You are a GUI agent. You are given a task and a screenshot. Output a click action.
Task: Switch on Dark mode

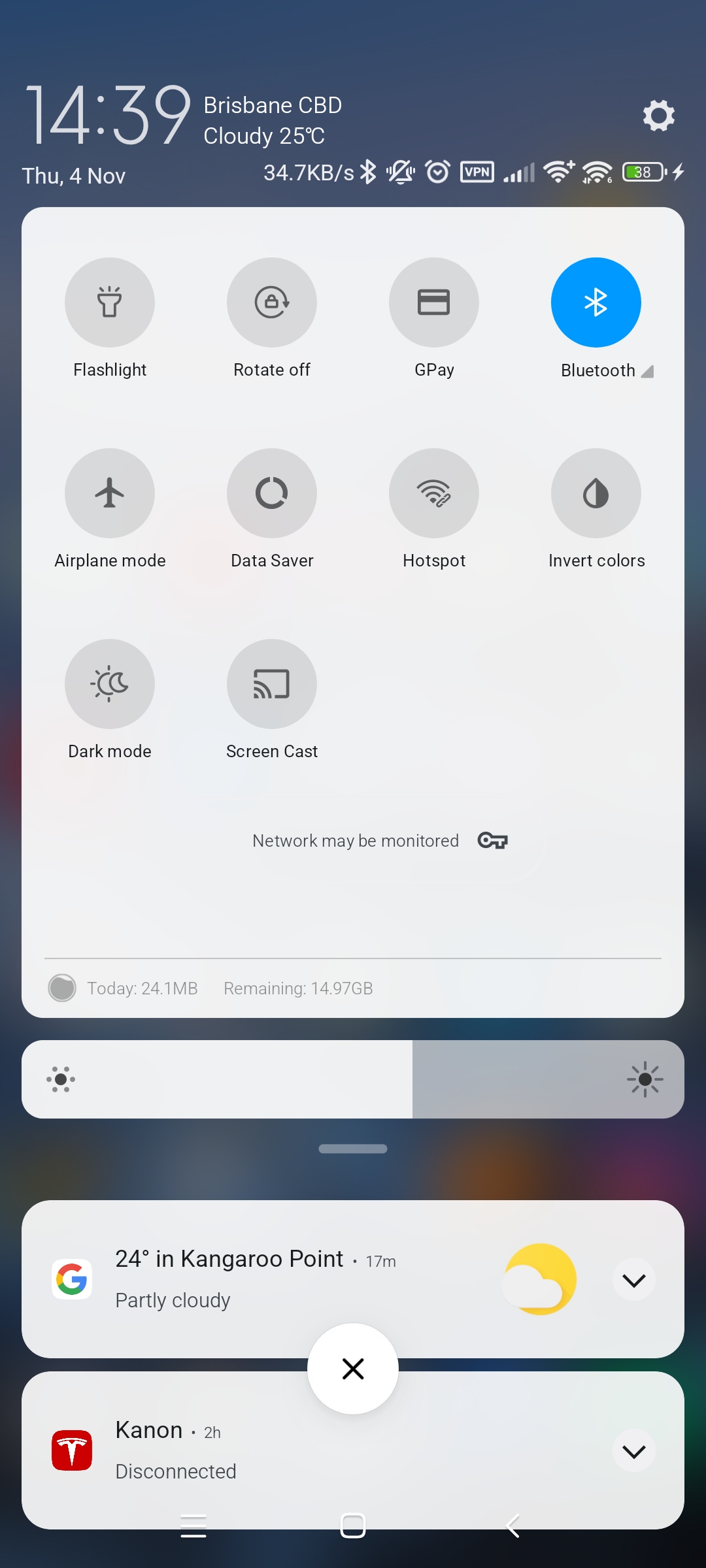pos(110,684)
